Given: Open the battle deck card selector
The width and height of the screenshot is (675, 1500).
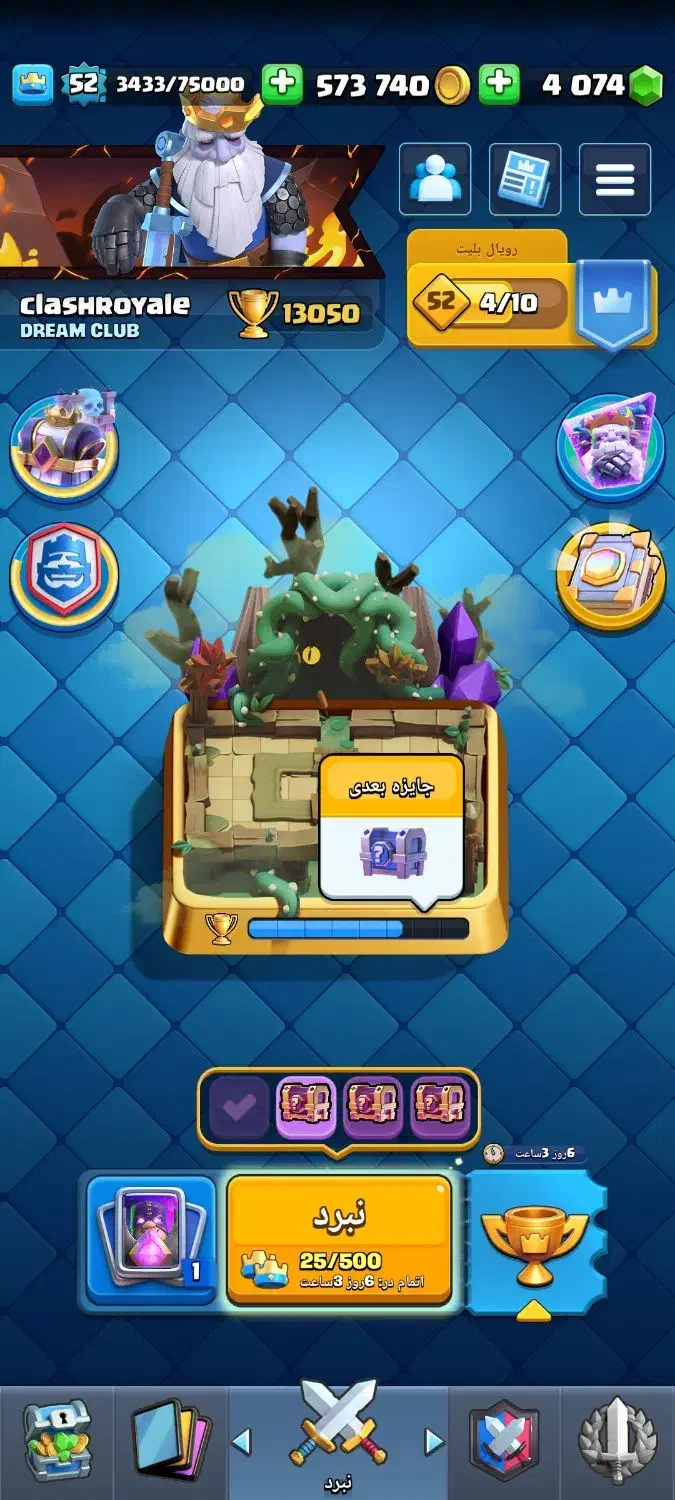Looking at the screenshot, I should pyautogui.click(x=151, y=1240).
